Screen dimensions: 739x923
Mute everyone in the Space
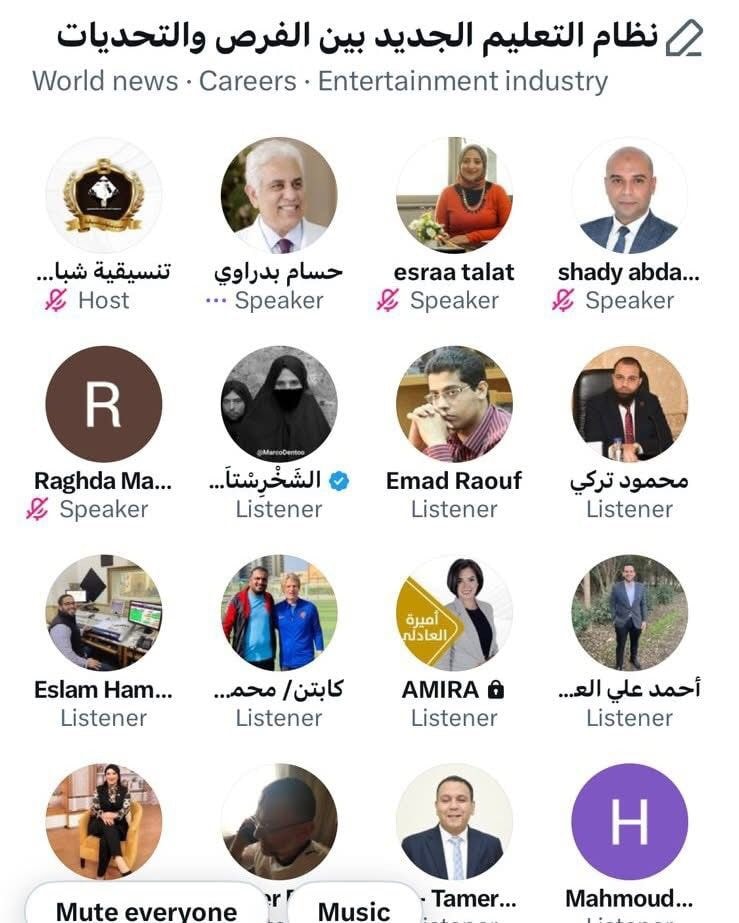(146, 909)
